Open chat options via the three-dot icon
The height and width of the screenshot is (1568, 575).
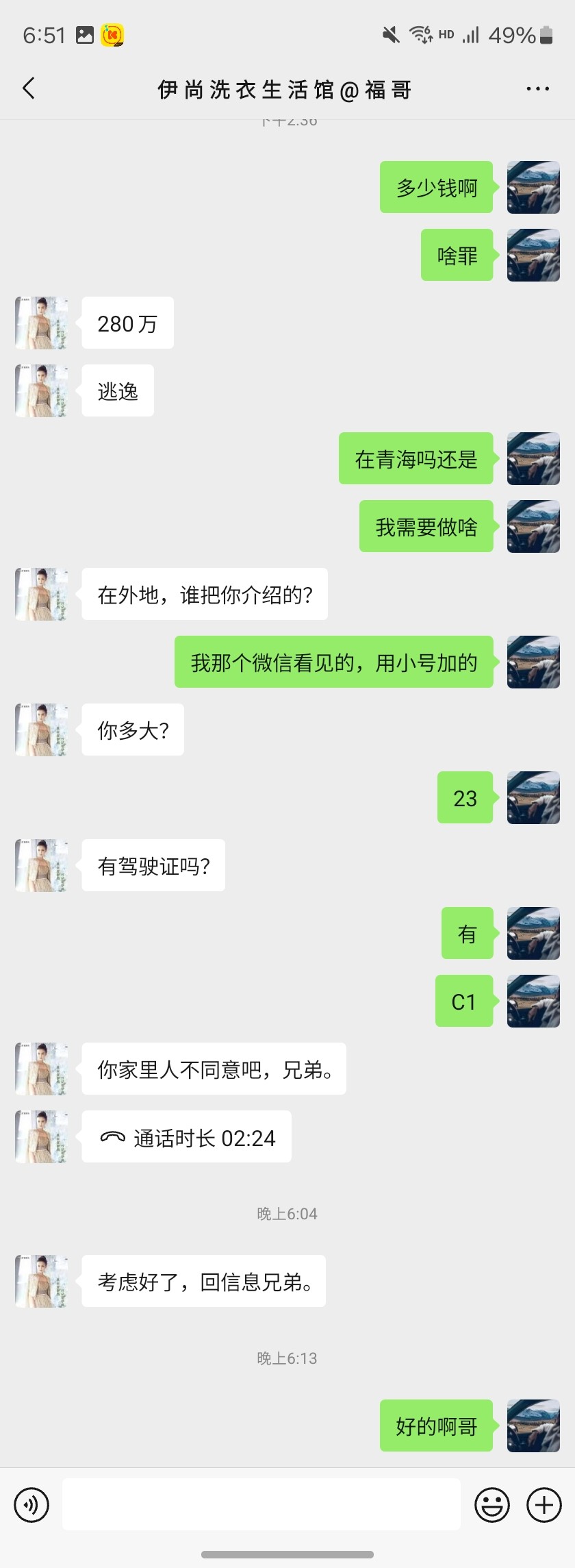coord(538,88)
